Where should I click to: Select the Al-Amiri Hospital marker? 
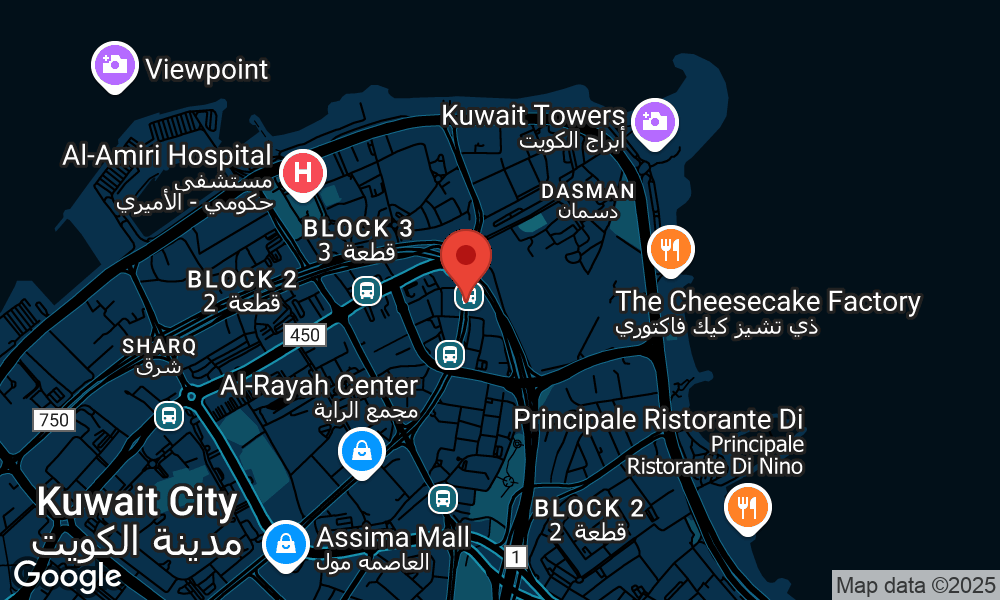pos(301,174)
